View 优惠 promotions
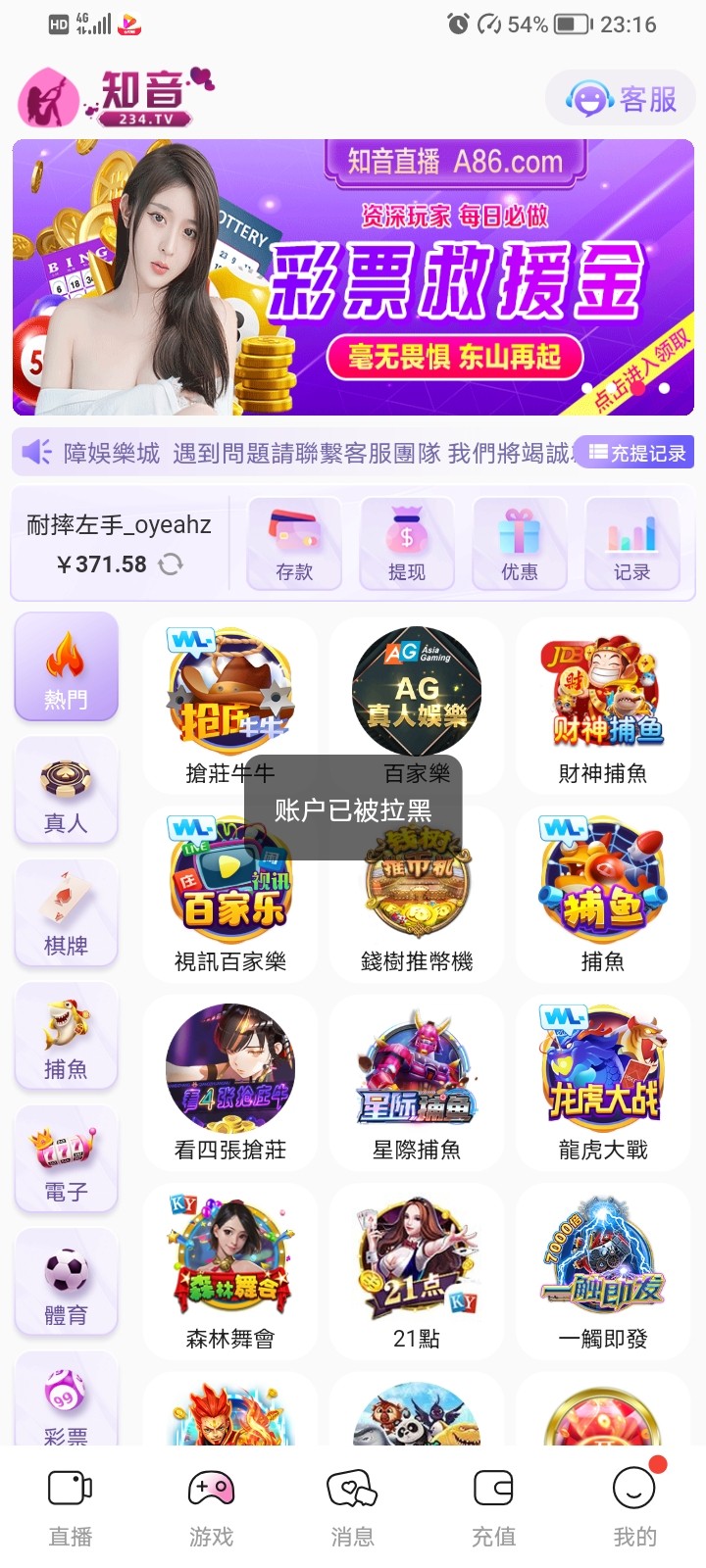 pos(520,544)
